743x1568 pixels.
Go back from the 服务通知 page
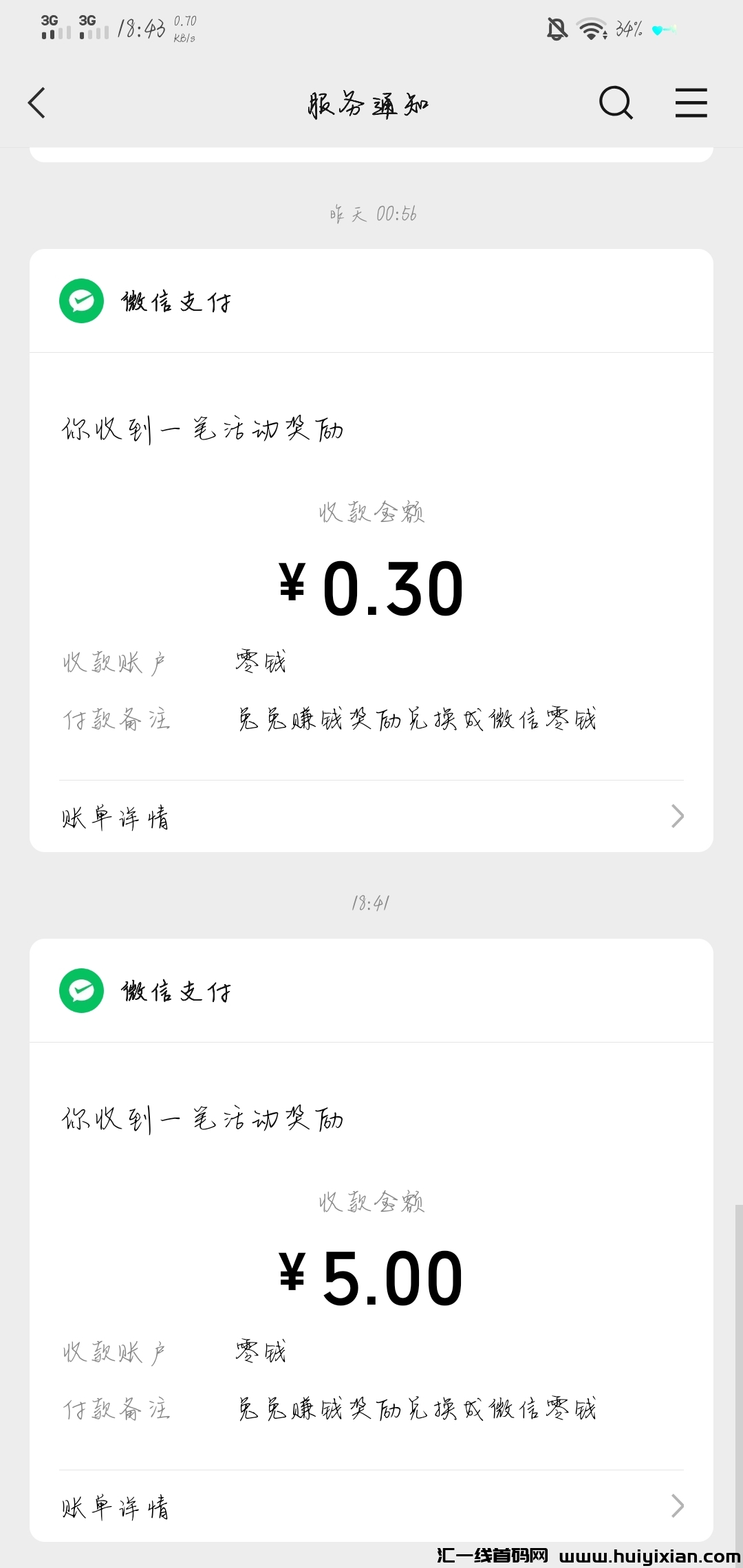click(x=37, y=103)
